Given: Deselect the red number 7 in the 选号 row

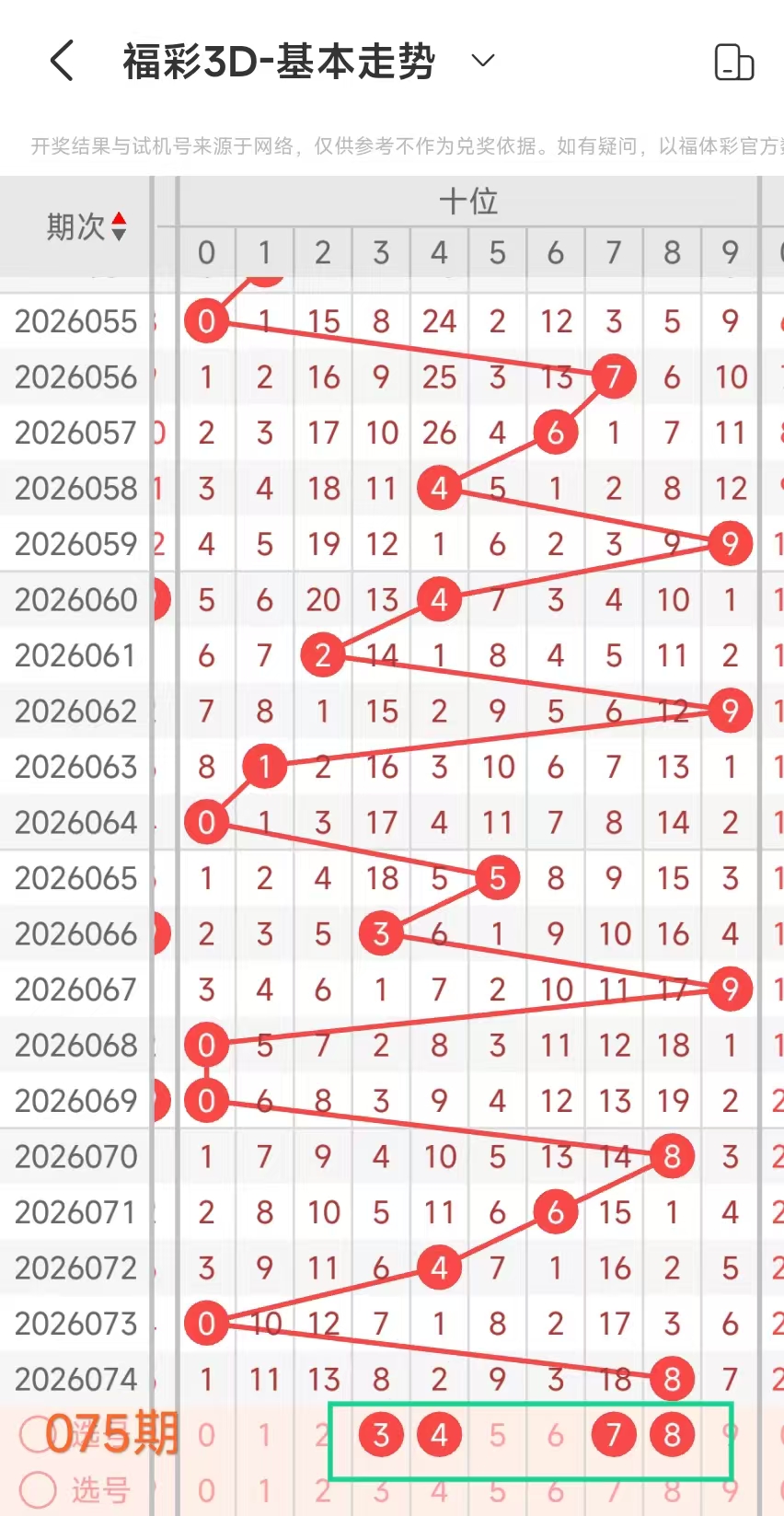Looking at the screenshot, I should pyautogui.click(x=614, y=1434).
